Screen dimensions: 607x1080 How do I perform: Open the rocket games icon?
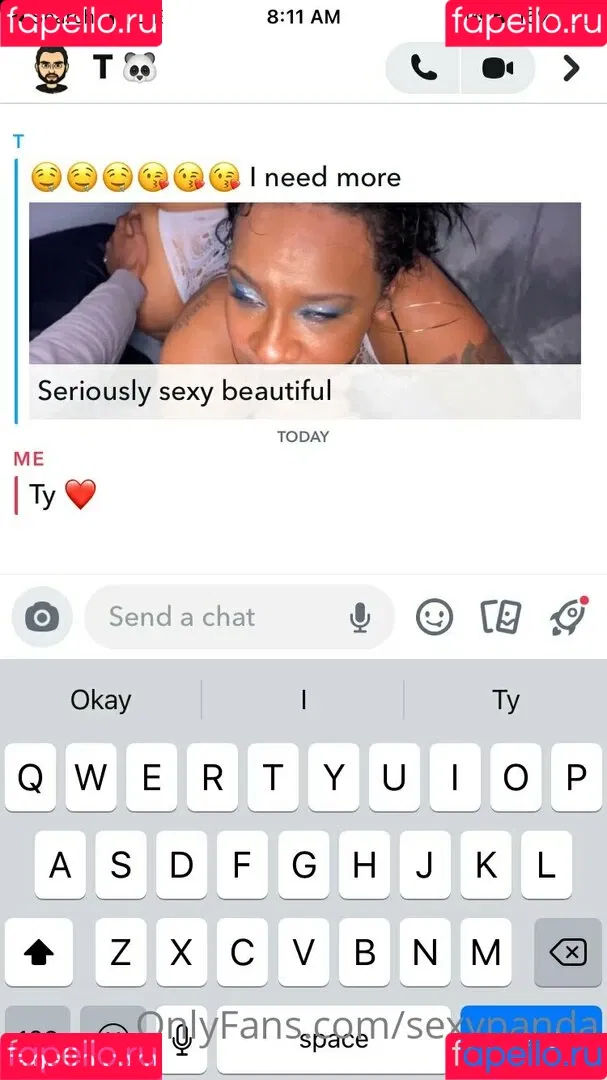(x=568, y=618)
